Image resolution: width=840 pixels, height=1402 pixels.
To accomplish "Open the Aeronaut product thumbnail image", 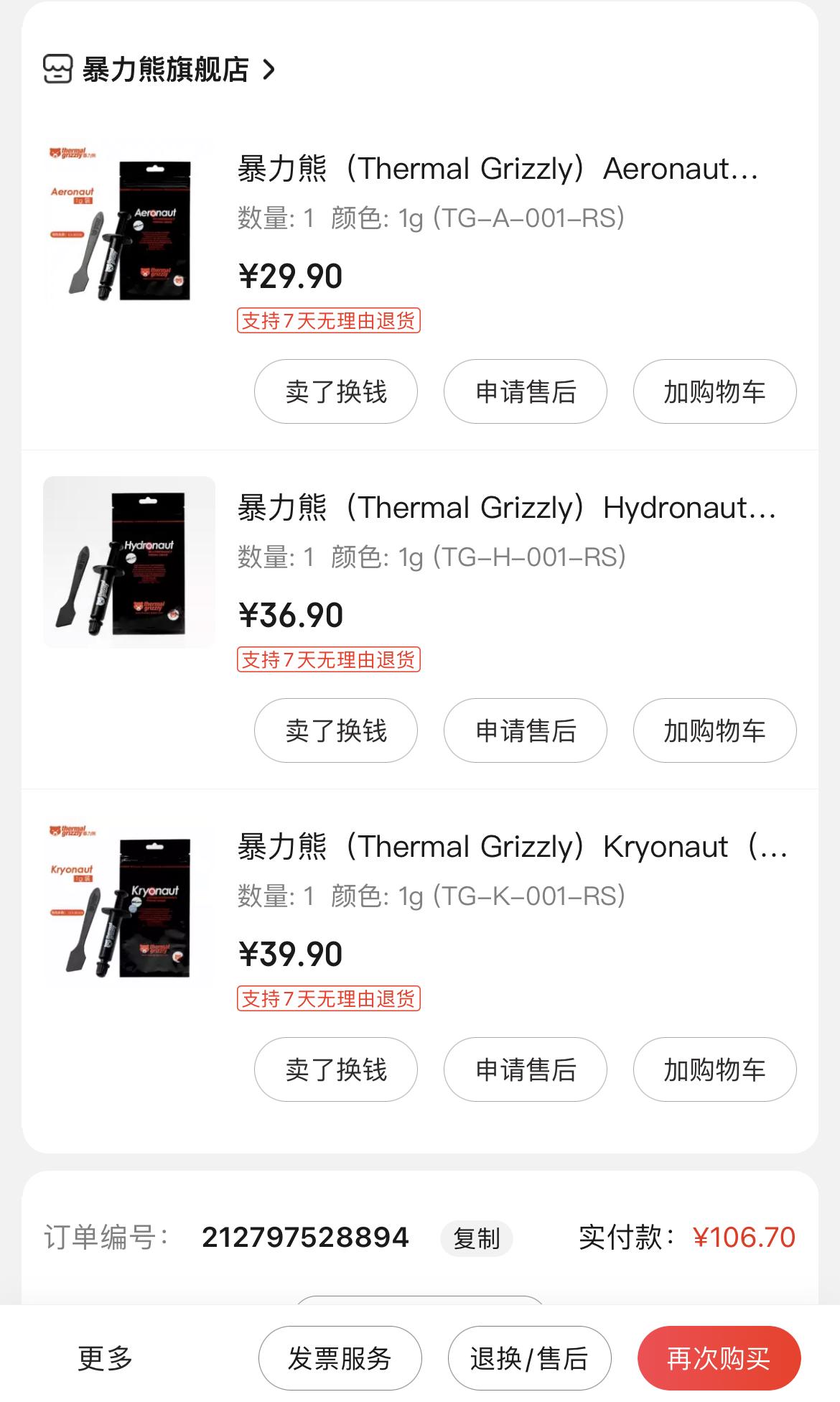I will (128, 221).
